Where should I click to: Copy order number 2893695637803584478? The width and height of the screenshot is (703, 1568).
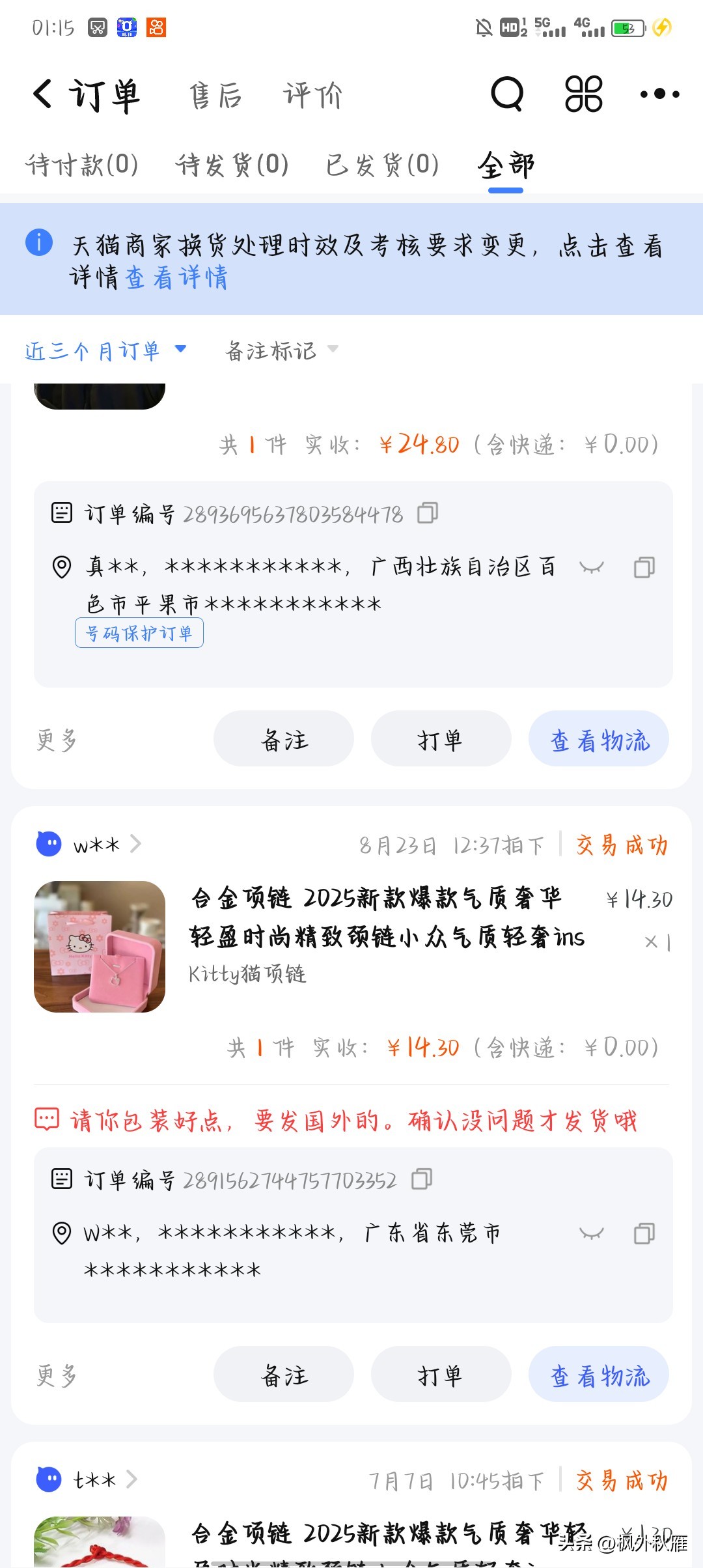pos(426,514)
